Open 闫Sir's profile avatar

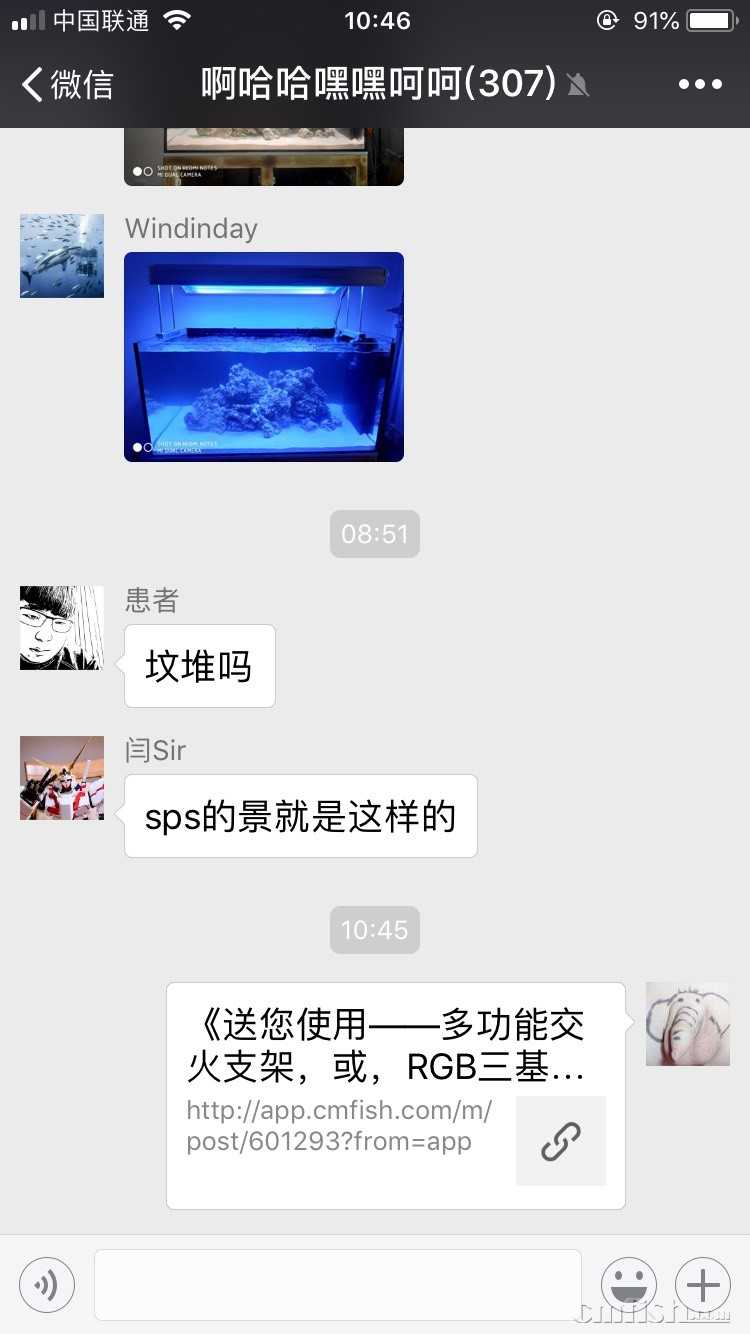click(x=61, y=777)
